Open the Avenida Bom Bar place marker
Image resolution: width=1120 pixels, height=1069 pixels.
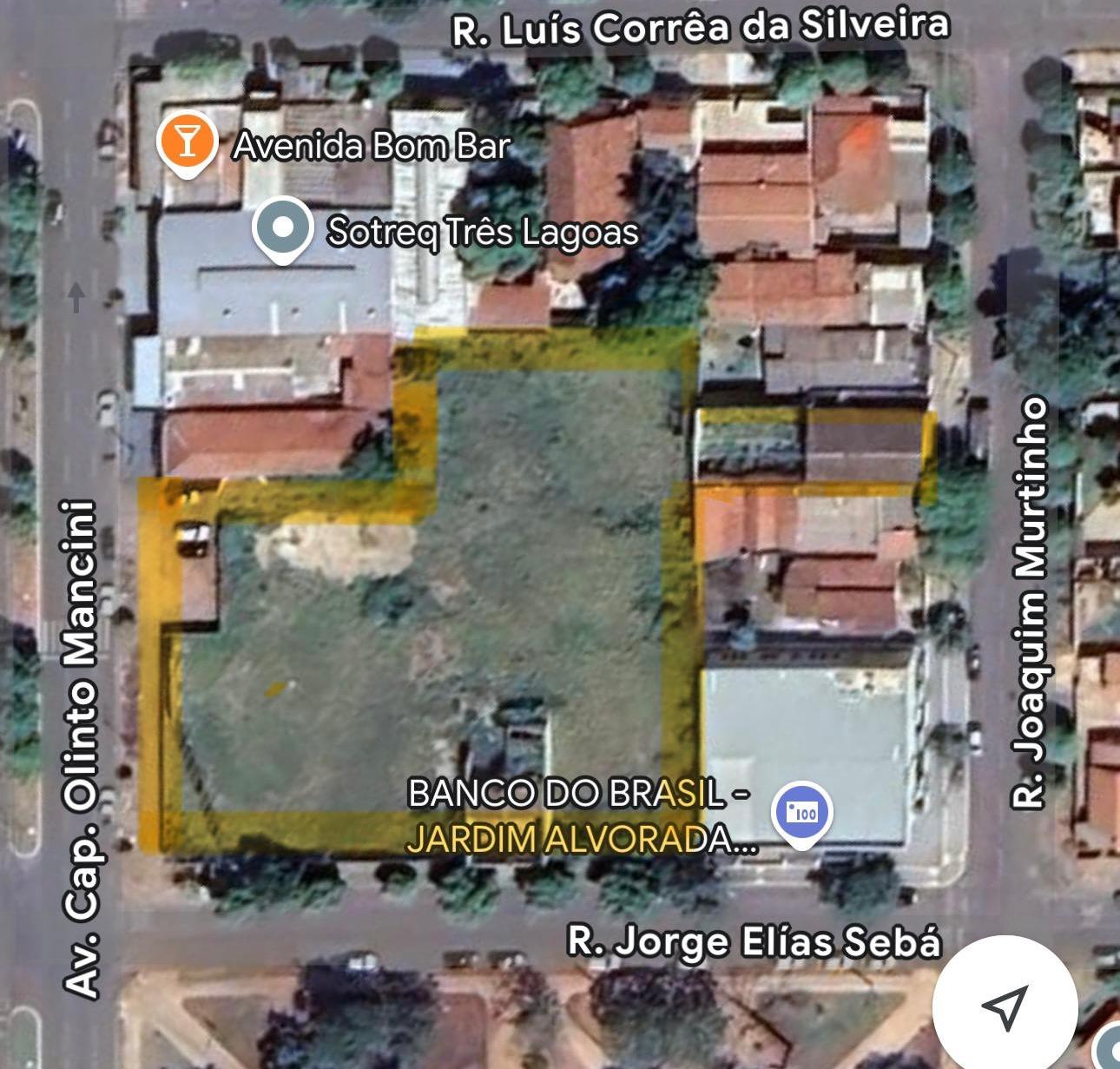[x=186, y=141]
